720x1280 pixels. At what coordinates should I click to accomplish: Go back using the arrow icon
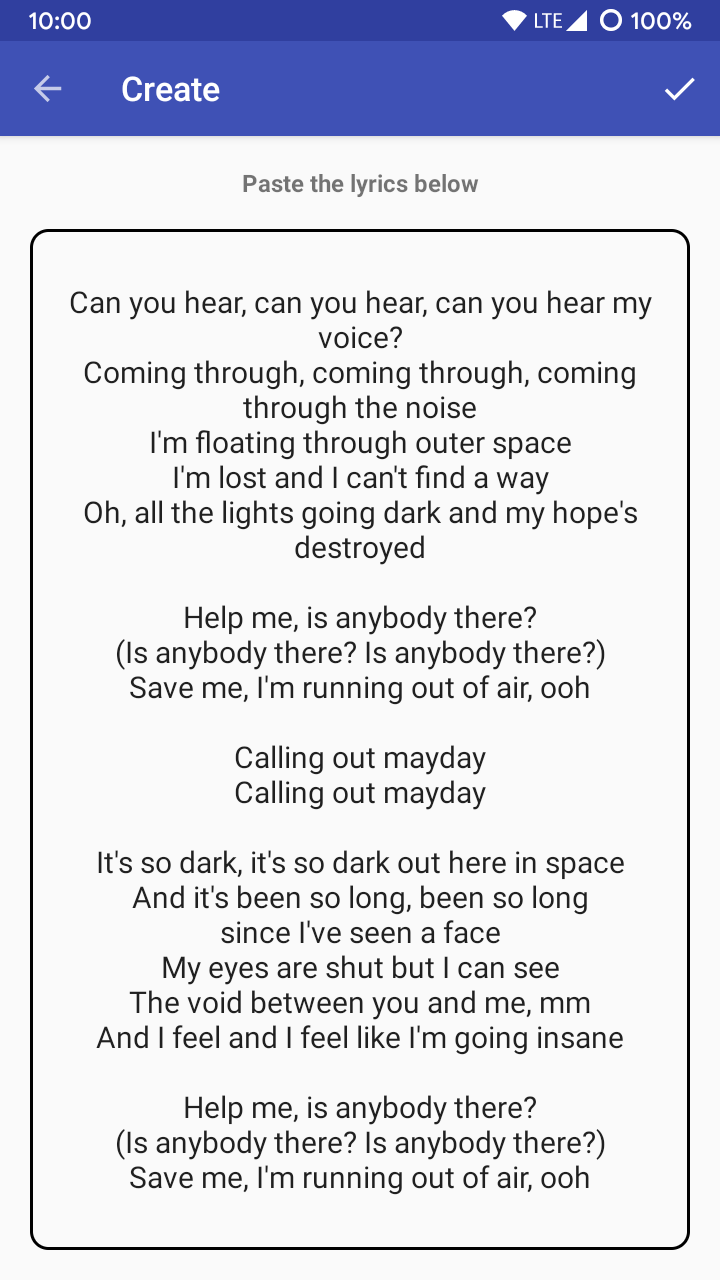pos(47,89)
